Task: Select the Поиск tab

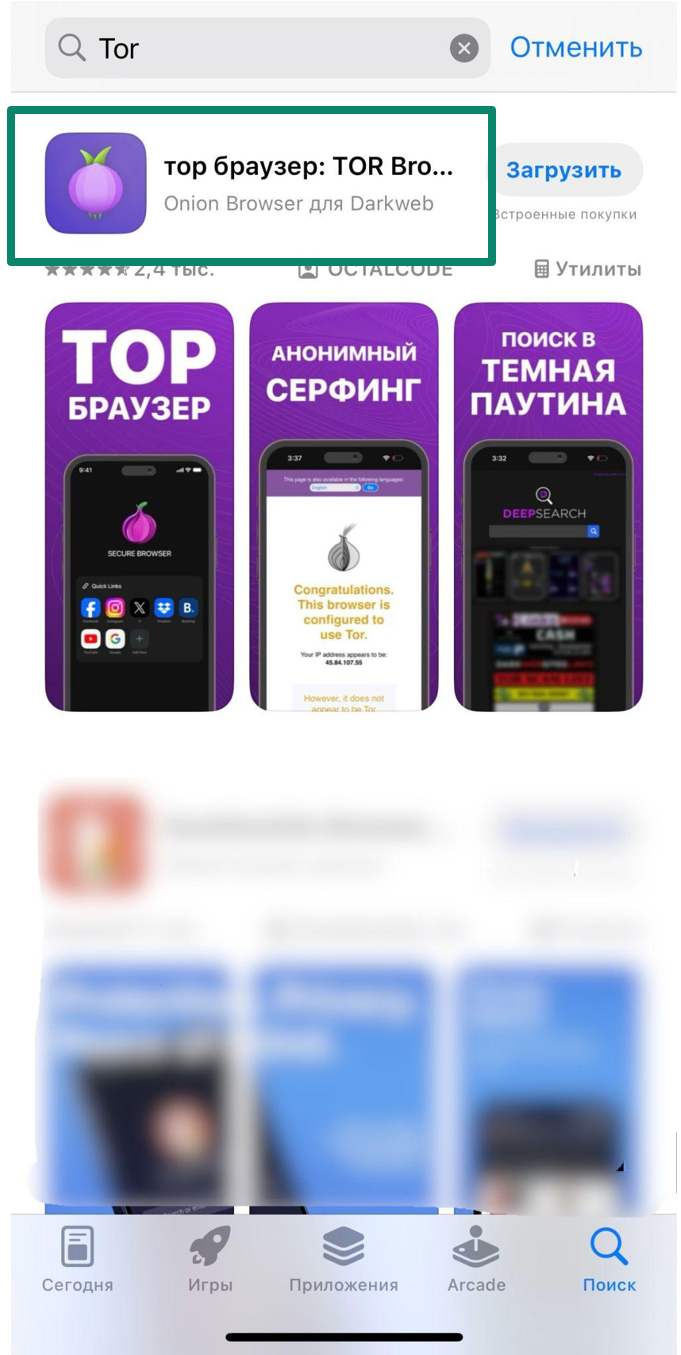Action: click(x=609, y=1260)
